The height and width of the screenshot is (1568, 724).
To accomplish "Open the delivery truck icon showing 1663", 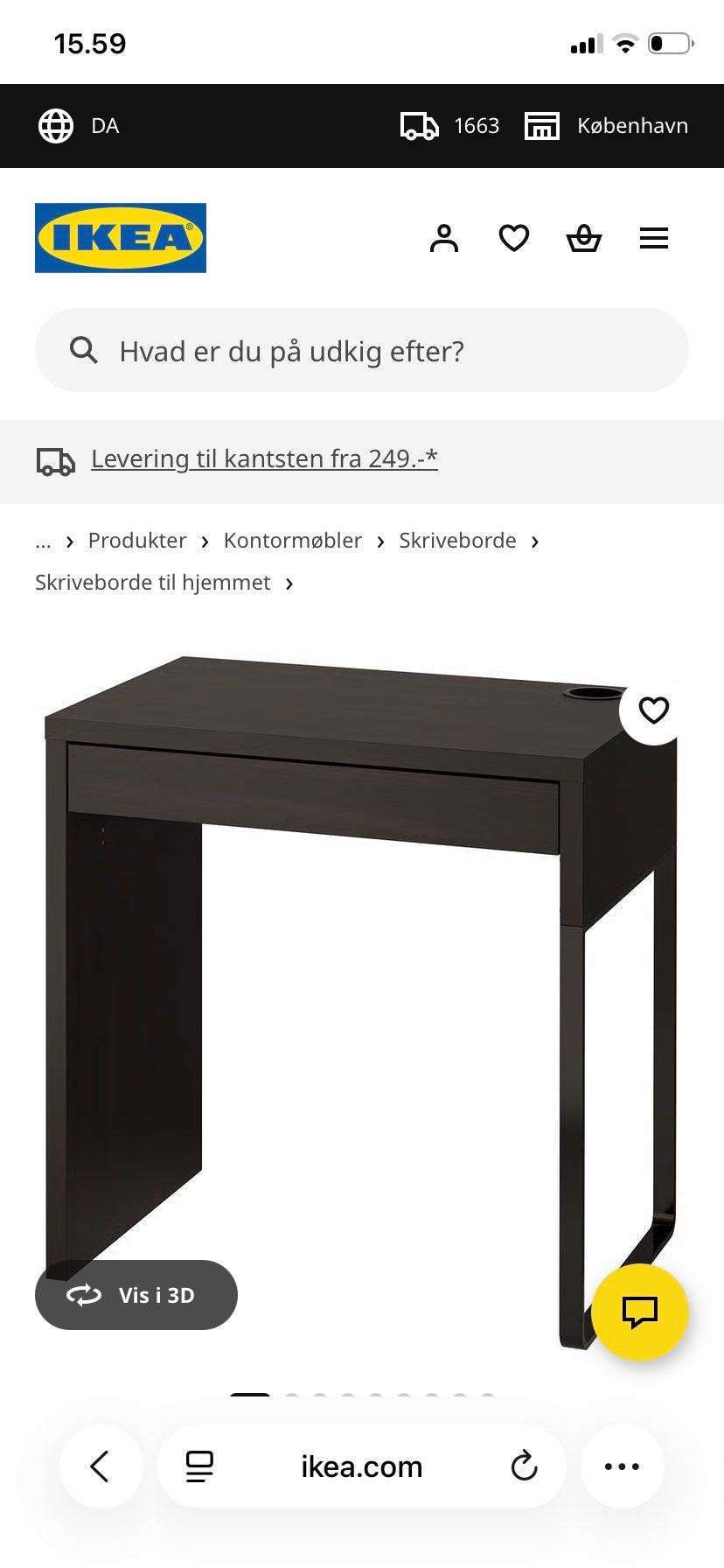I will tap(419, 125).
